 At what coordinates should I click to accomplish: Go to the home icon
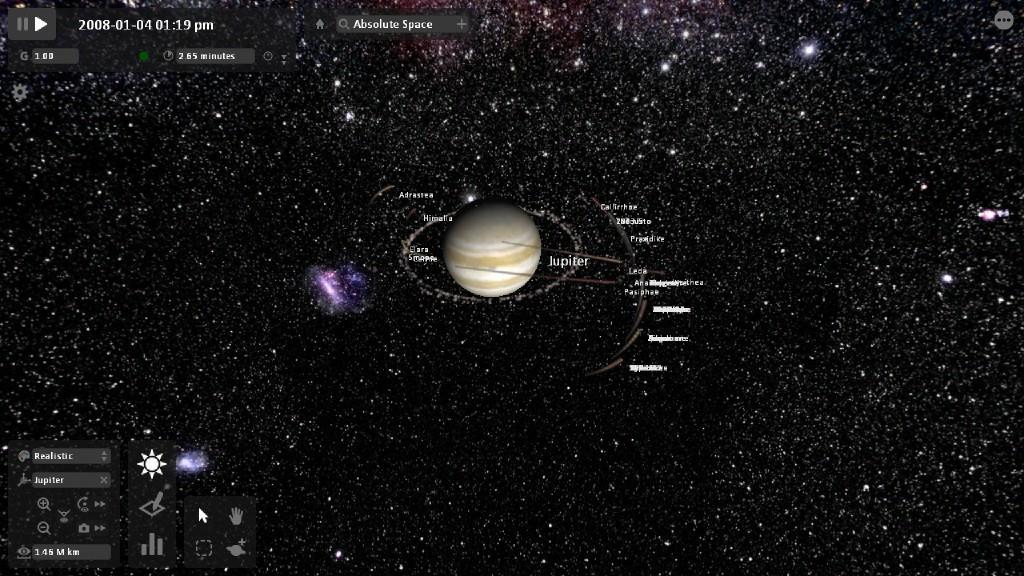point(320,24)
